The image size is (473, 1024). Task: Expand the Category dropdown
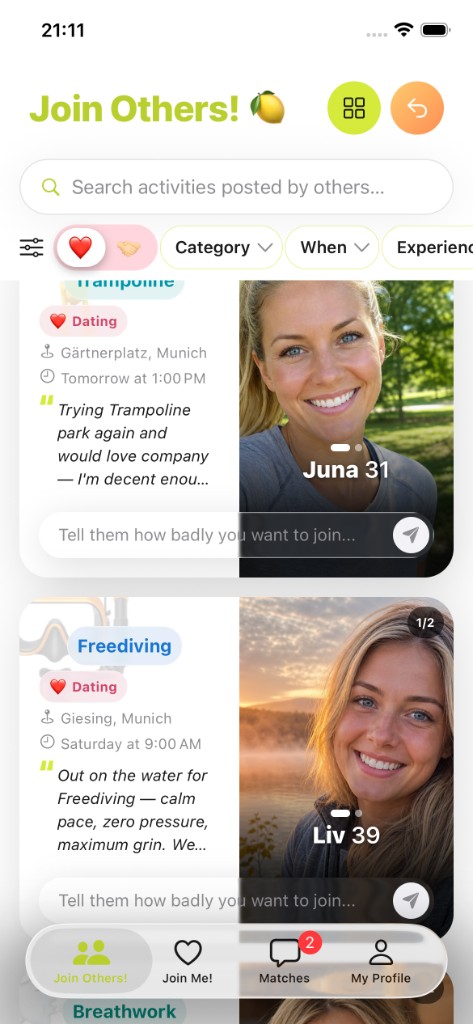click(221, 248)
